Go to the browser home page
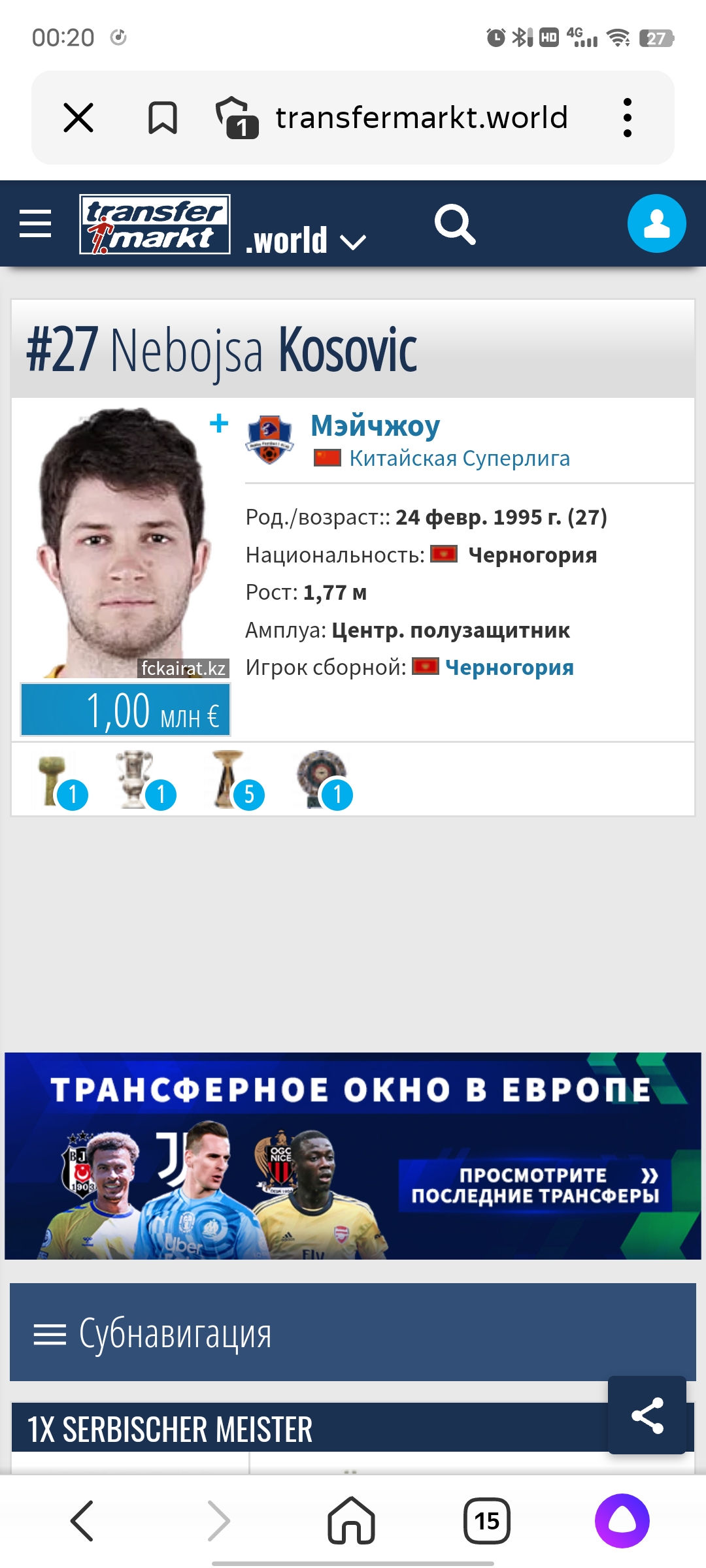 (x=352, y=1521)
